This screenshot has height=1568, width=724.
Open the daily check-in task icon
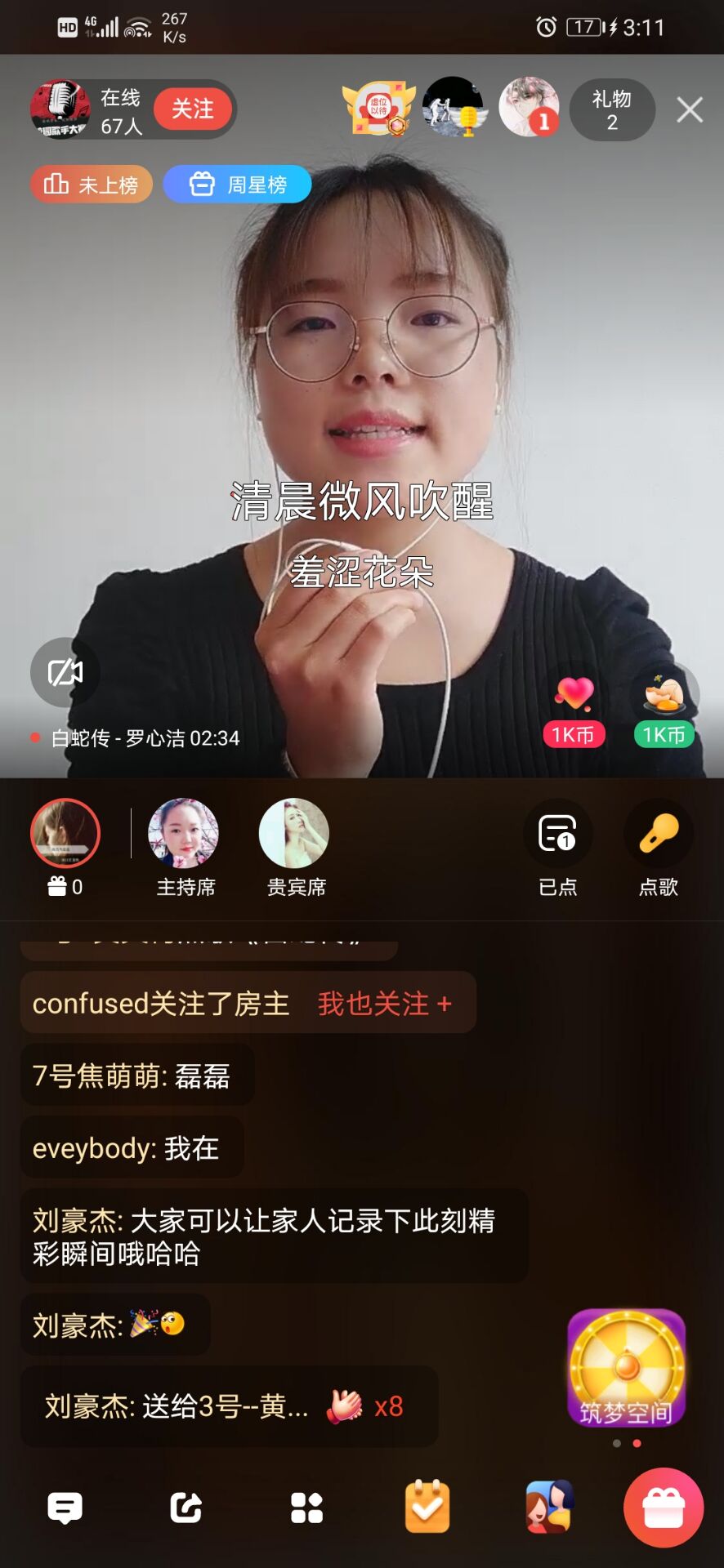(427, 1508)
